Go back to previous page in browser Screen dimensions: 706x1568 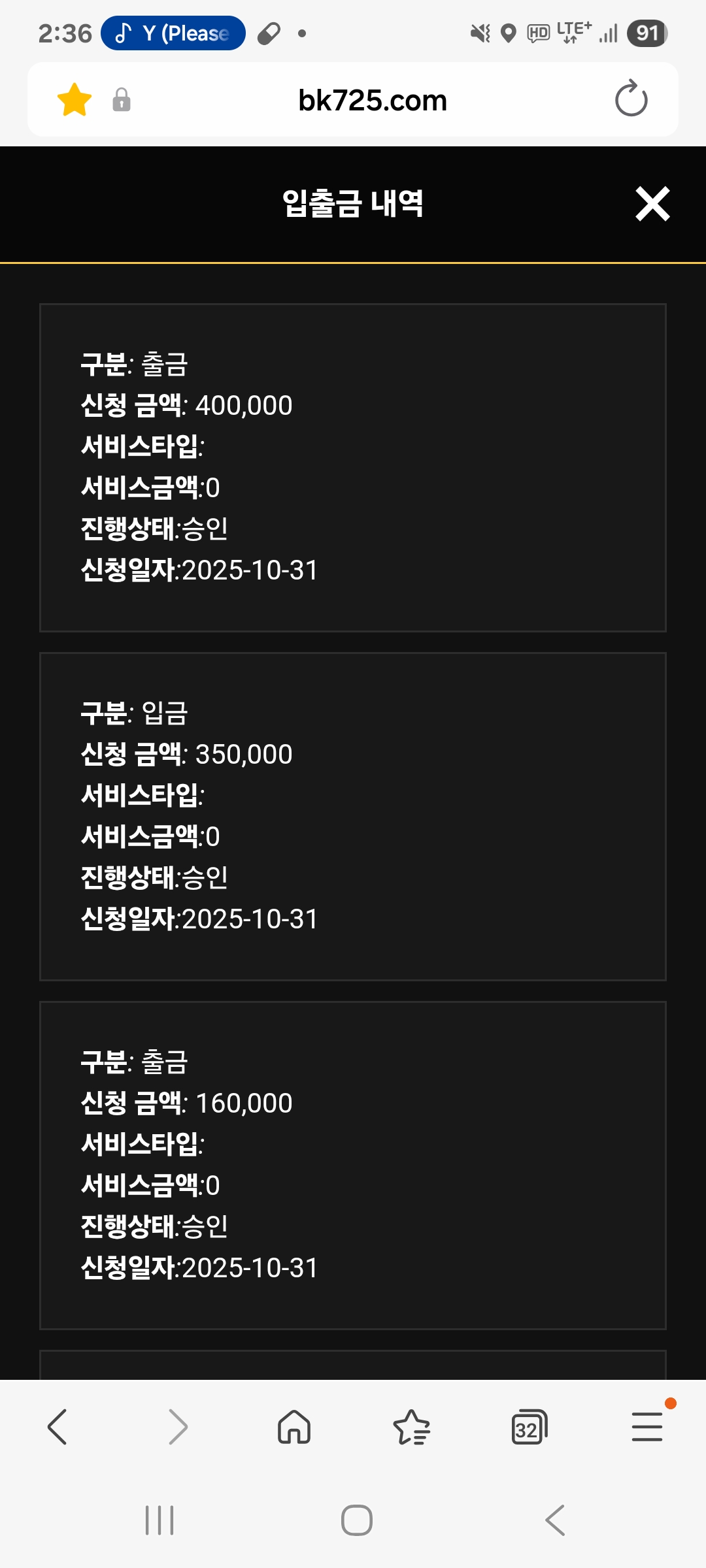(58, 1427)
